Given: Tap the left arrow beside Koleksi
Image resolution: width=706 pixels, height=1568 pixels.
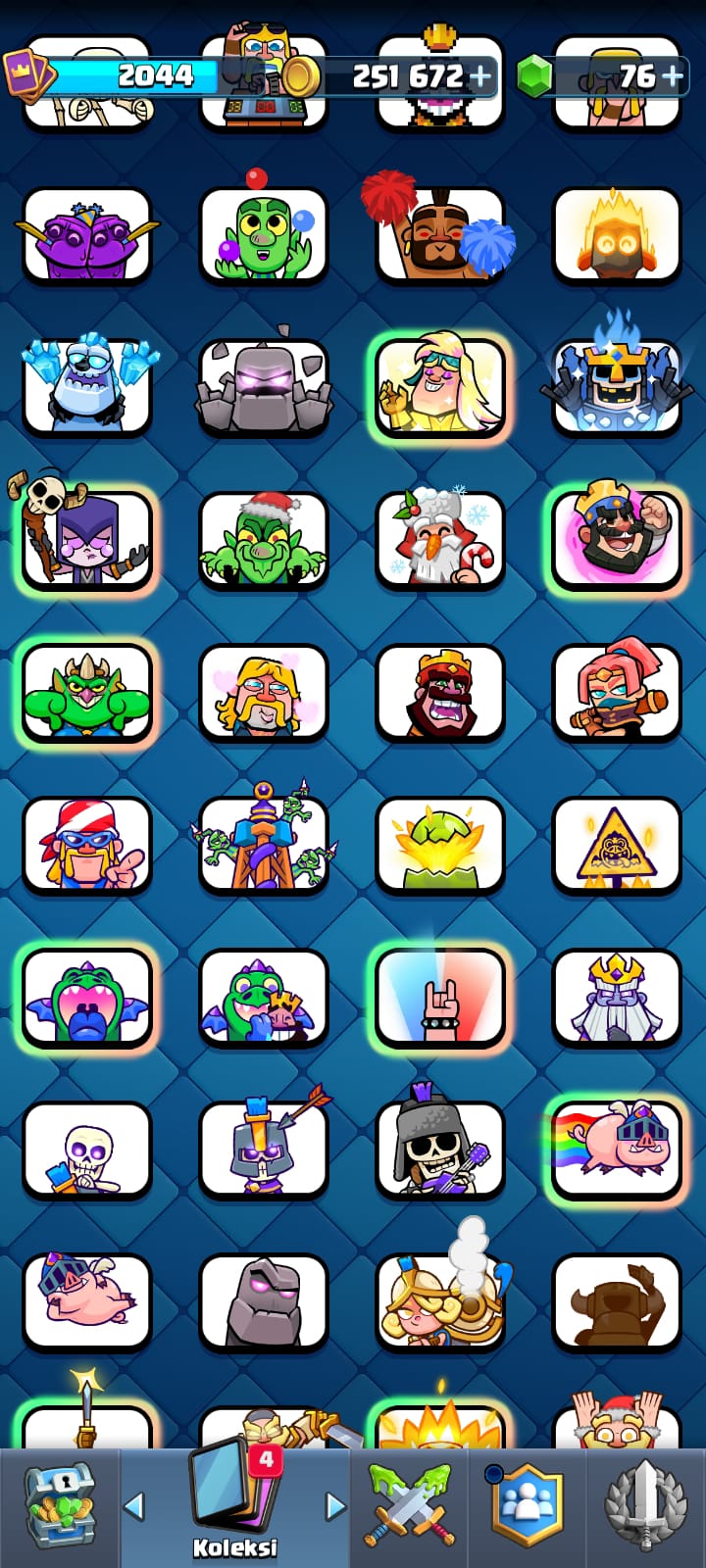Looking at the screenshot, I should (134, 1505).
